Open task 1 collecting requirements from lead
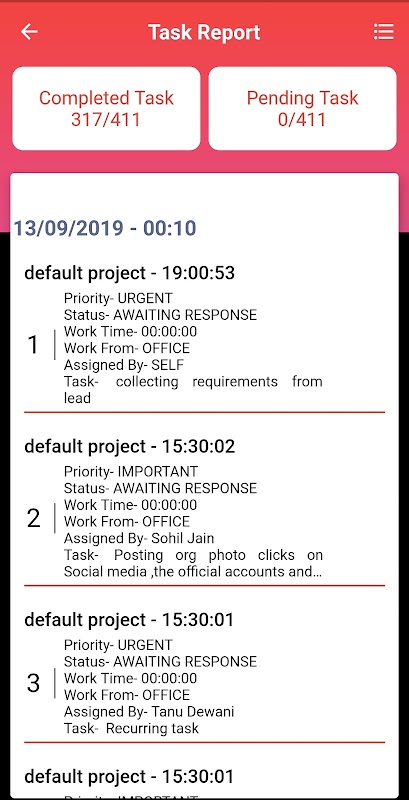This screenshot has height=800, width=409. 204,335
